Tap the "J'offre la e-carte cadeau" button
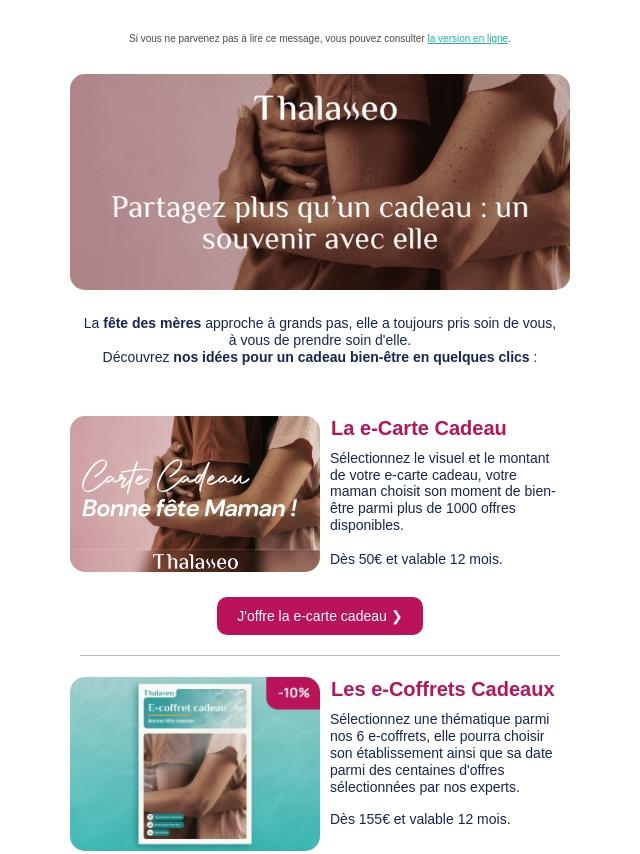This screenshot has width=640, height=854. [320, 616]
